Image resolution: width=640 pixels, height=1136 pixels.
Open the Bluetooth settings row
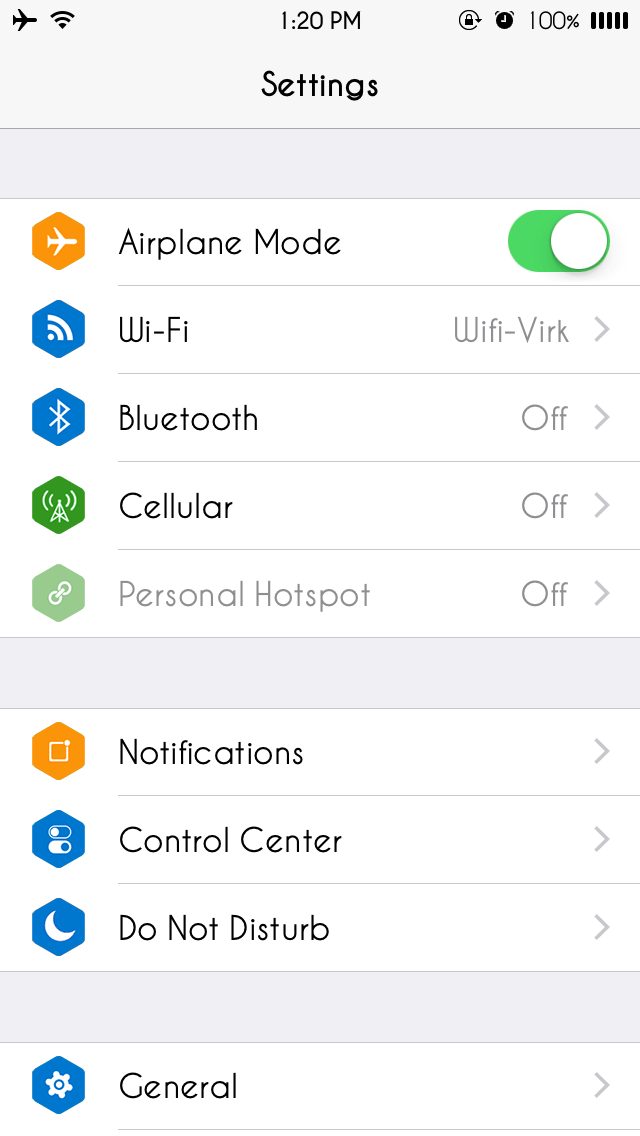click(320, 418)
